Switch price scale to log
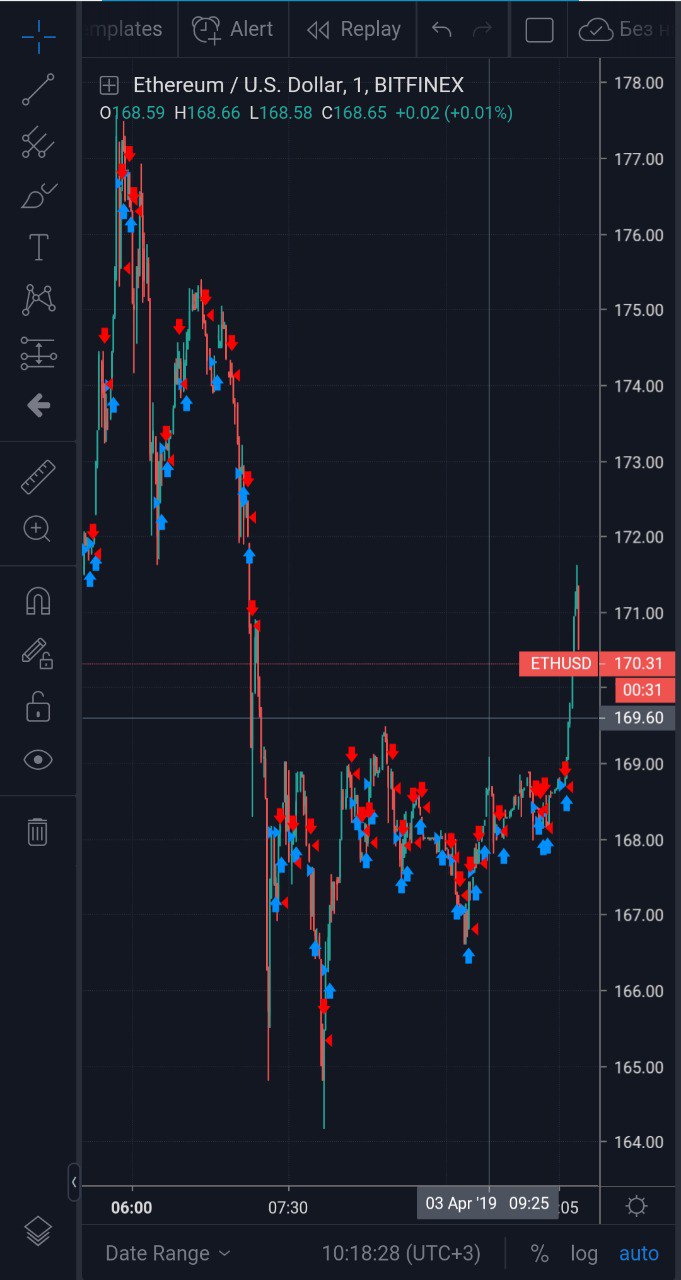This screenshot has height=1280, width=681. pos(584,1253)
